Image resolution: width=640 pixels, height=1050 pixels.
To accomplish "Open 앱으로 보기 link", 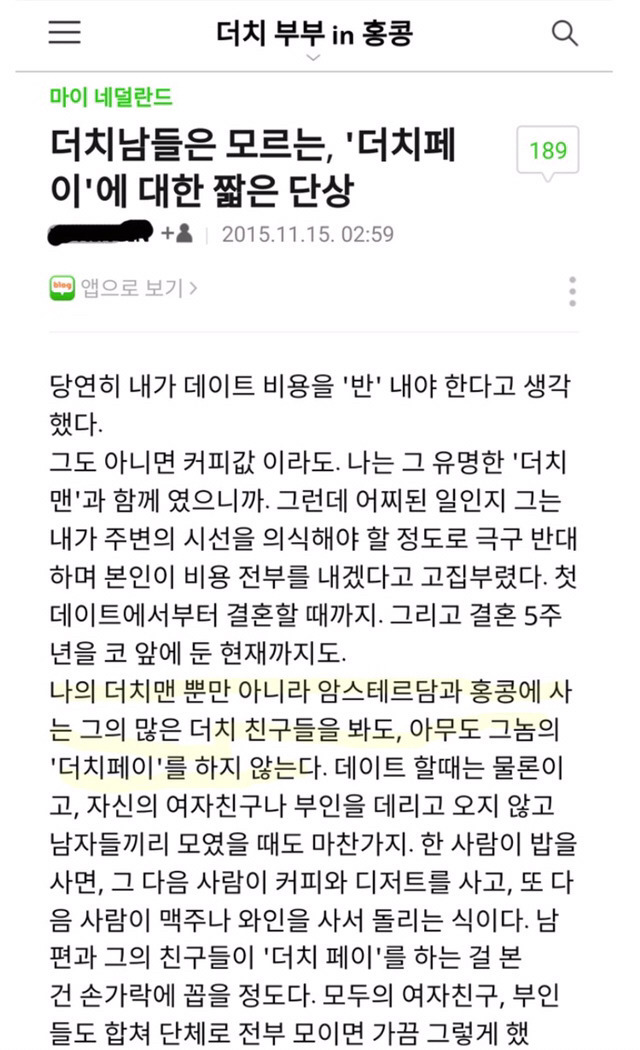I will (124, 289).
